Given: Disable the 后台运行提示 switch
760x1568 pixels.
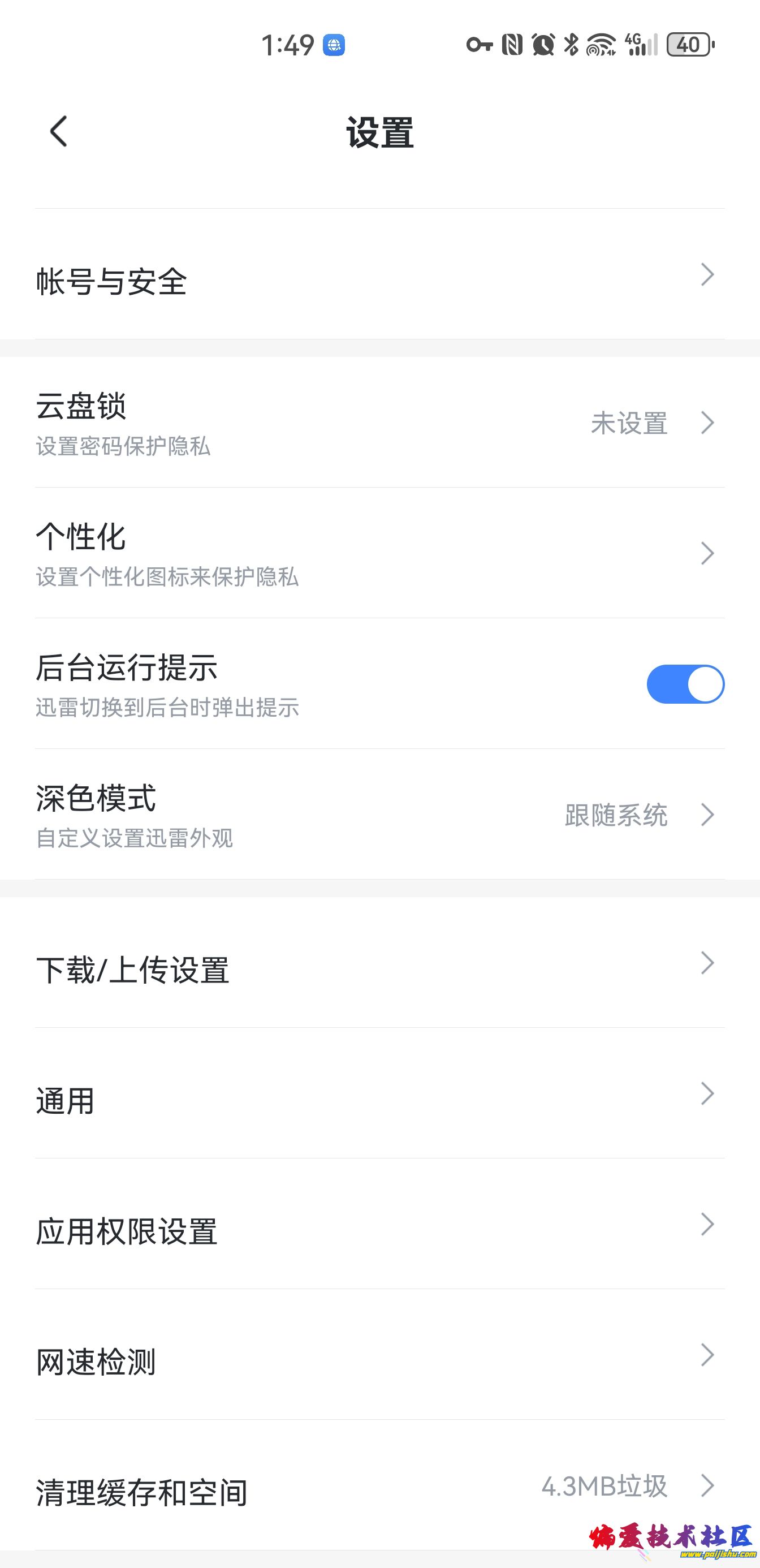Looking at the screenshot, I should (x=685, y=684).
